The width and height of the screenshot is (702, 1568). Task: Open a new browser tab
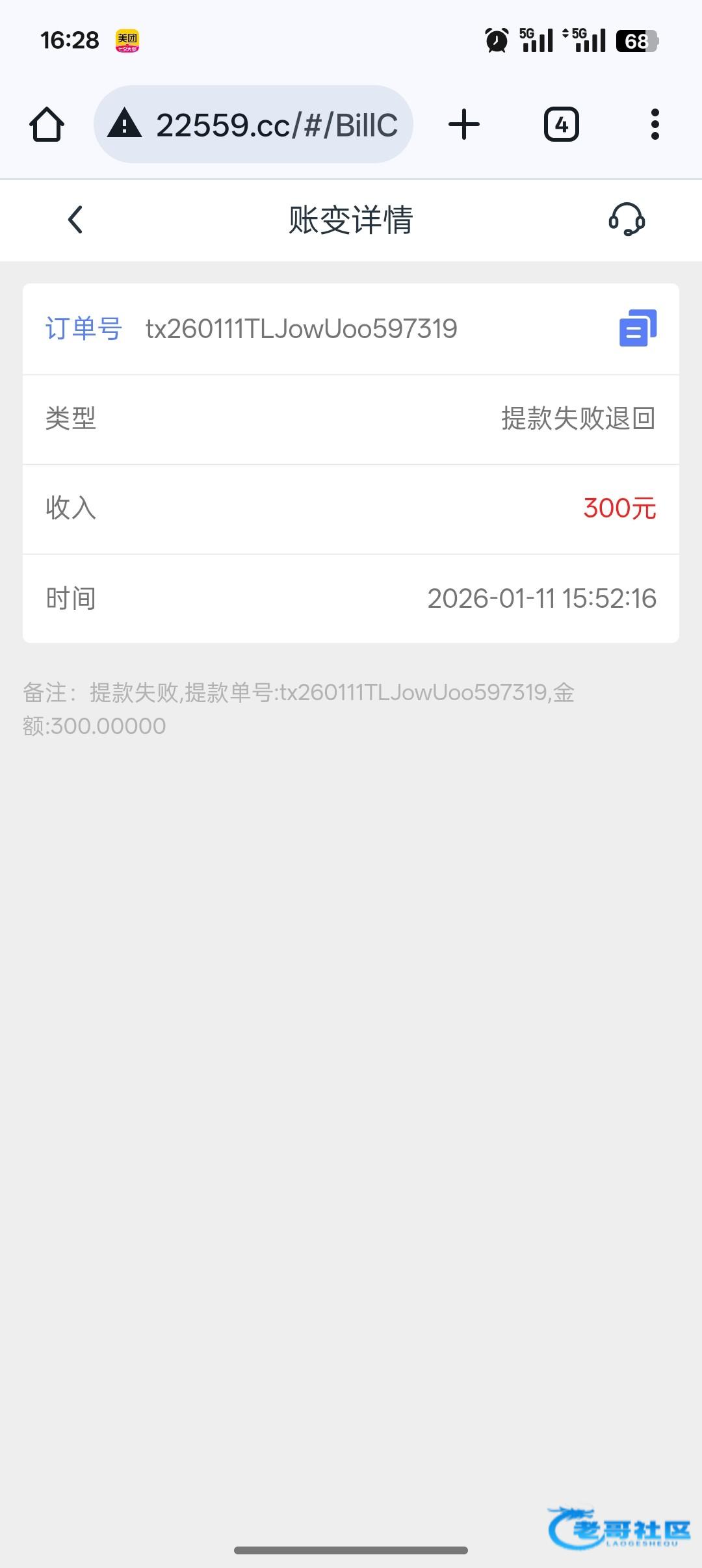pos(464,124)
